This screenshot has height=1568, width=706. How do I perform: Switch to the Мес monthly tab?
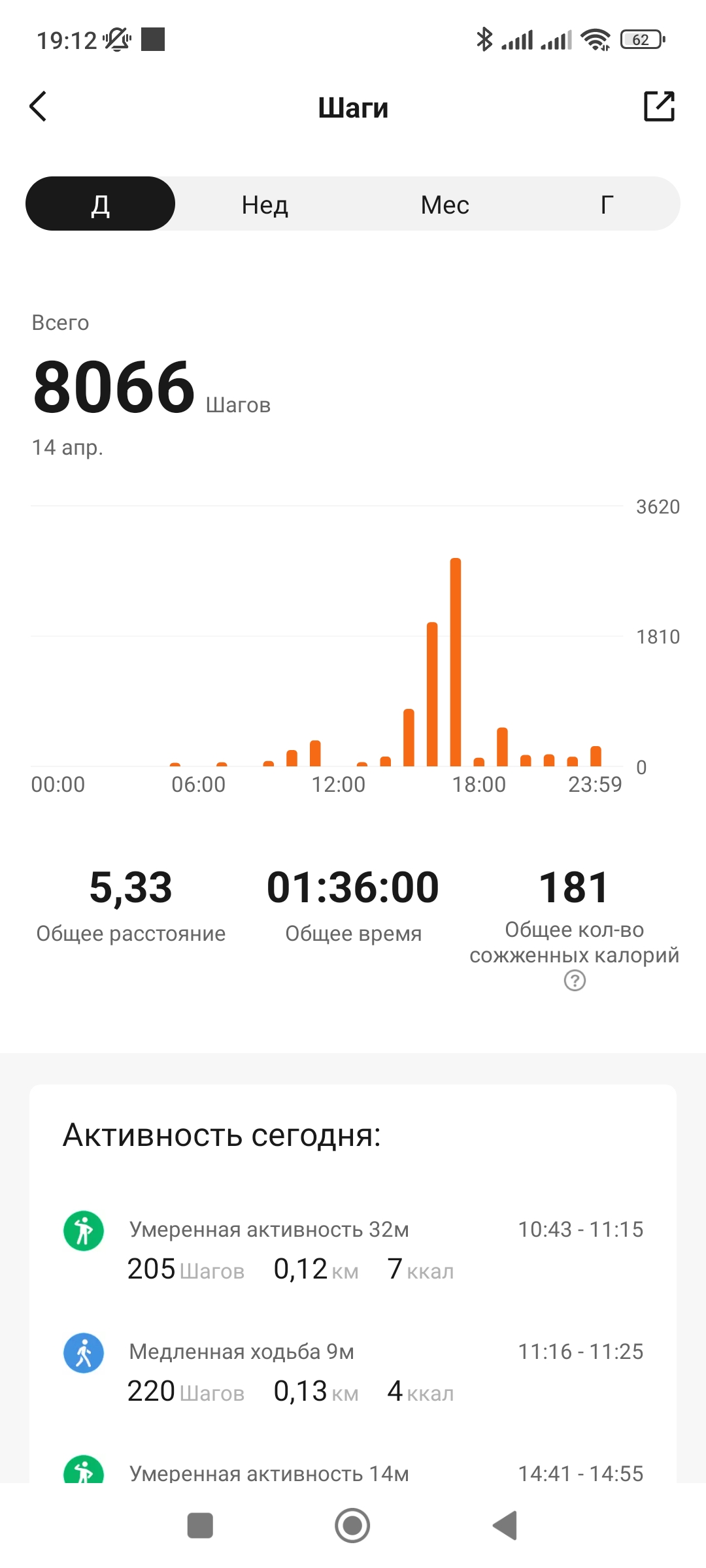click(445, 204)
